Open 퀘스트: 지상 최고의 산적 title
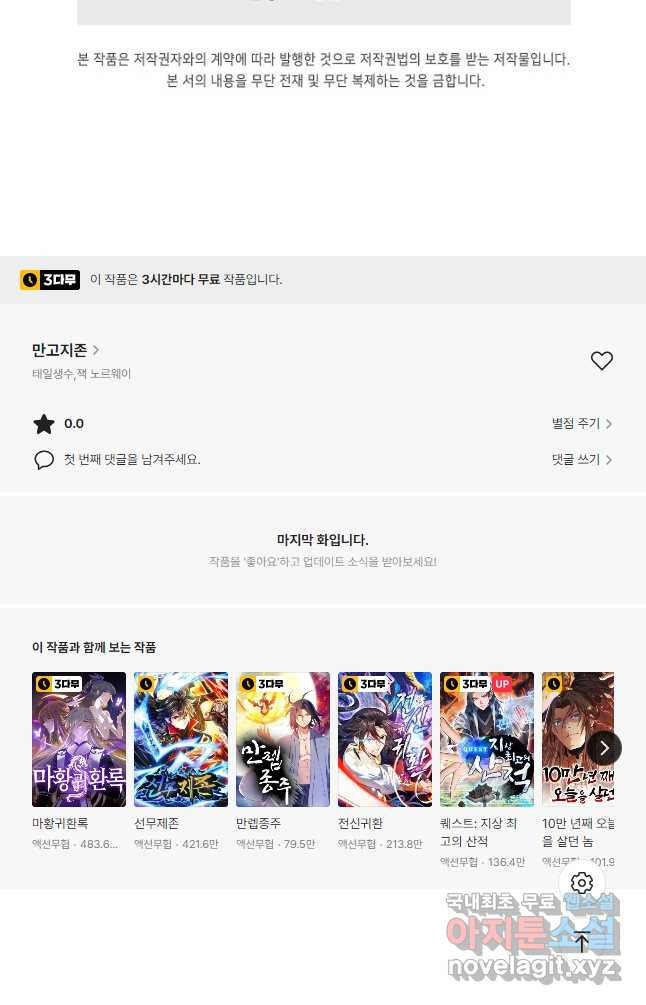The height and width of the screenshot is (1005, 646). 487,740
